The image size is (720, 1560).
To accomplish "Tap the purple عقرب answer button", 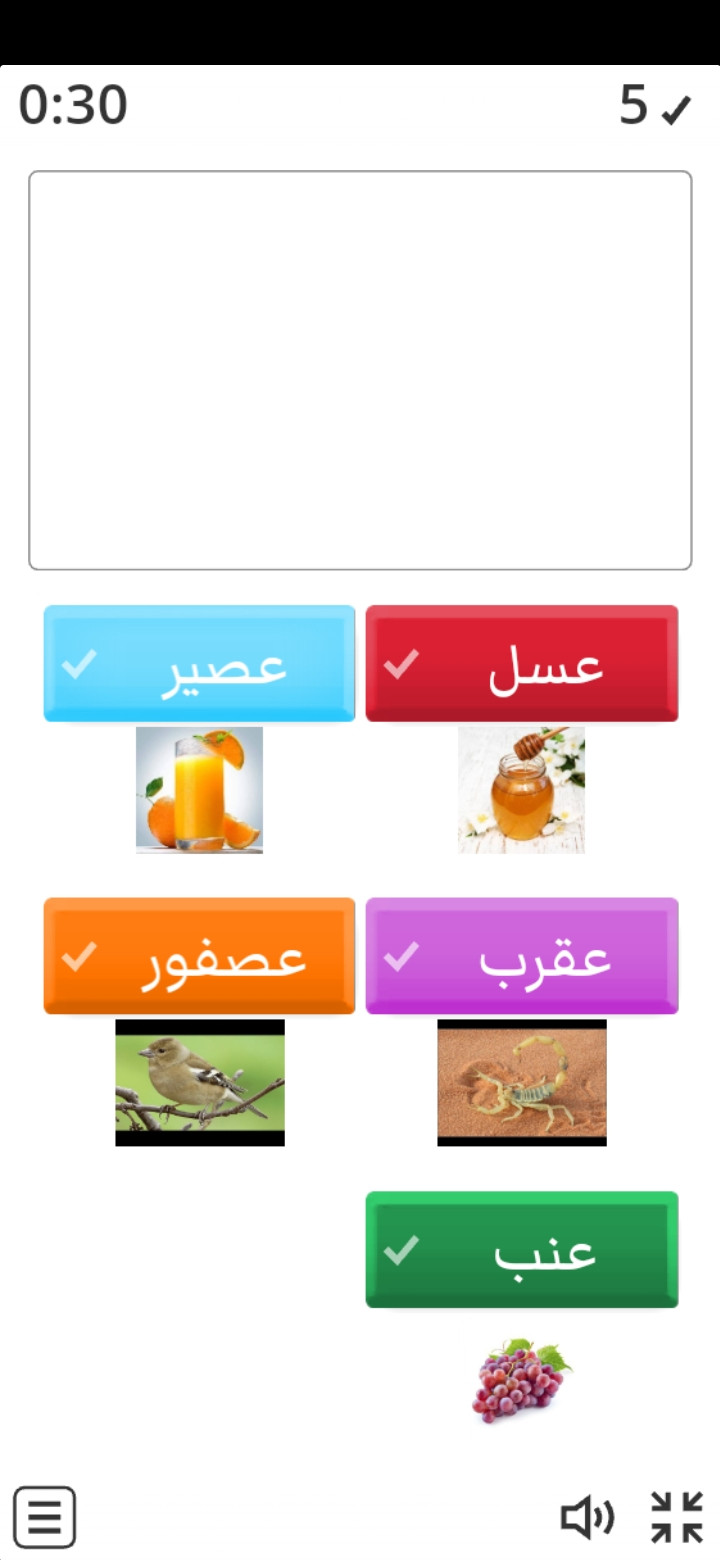I will coord(521,956).
